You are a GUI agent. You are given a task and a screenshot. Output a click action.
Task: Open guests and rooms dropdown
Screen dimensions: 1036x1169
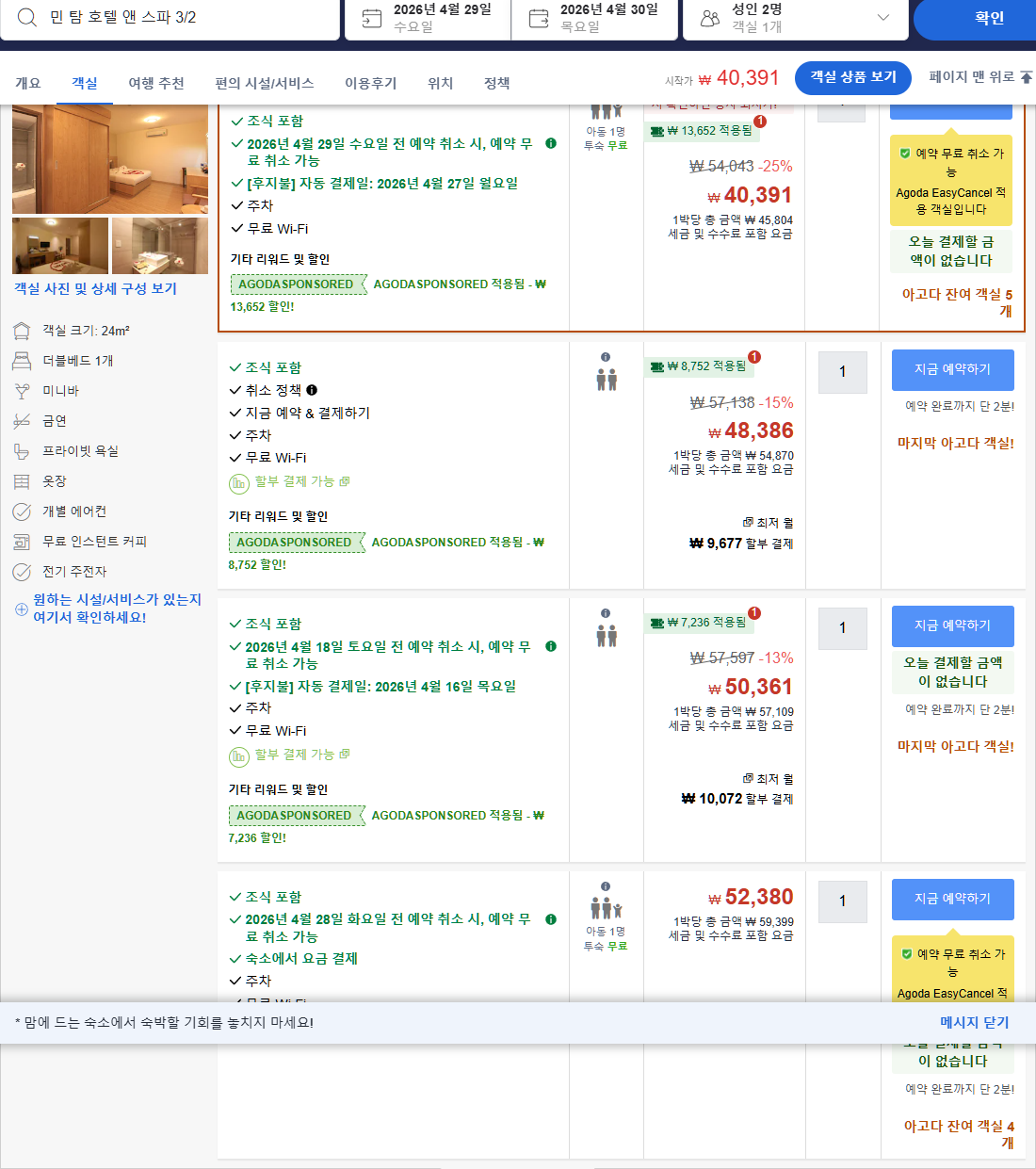[x=796, y=18]
